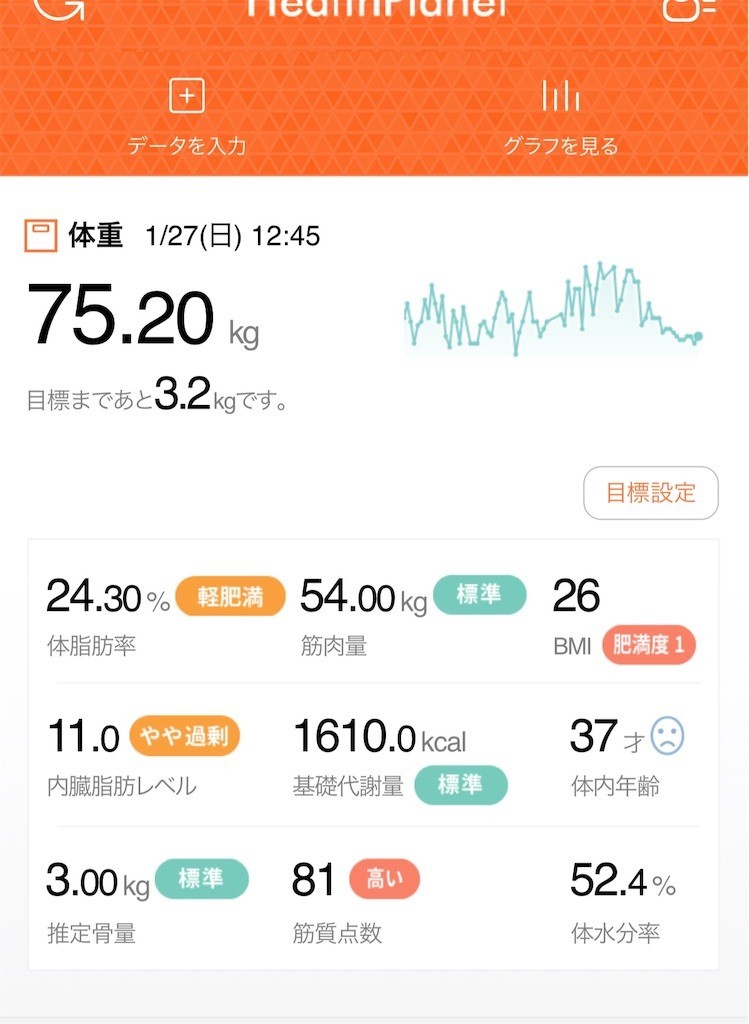Tap the weight trend mini graph
This screenshot has width=749, height=1024.
point(550,305)
